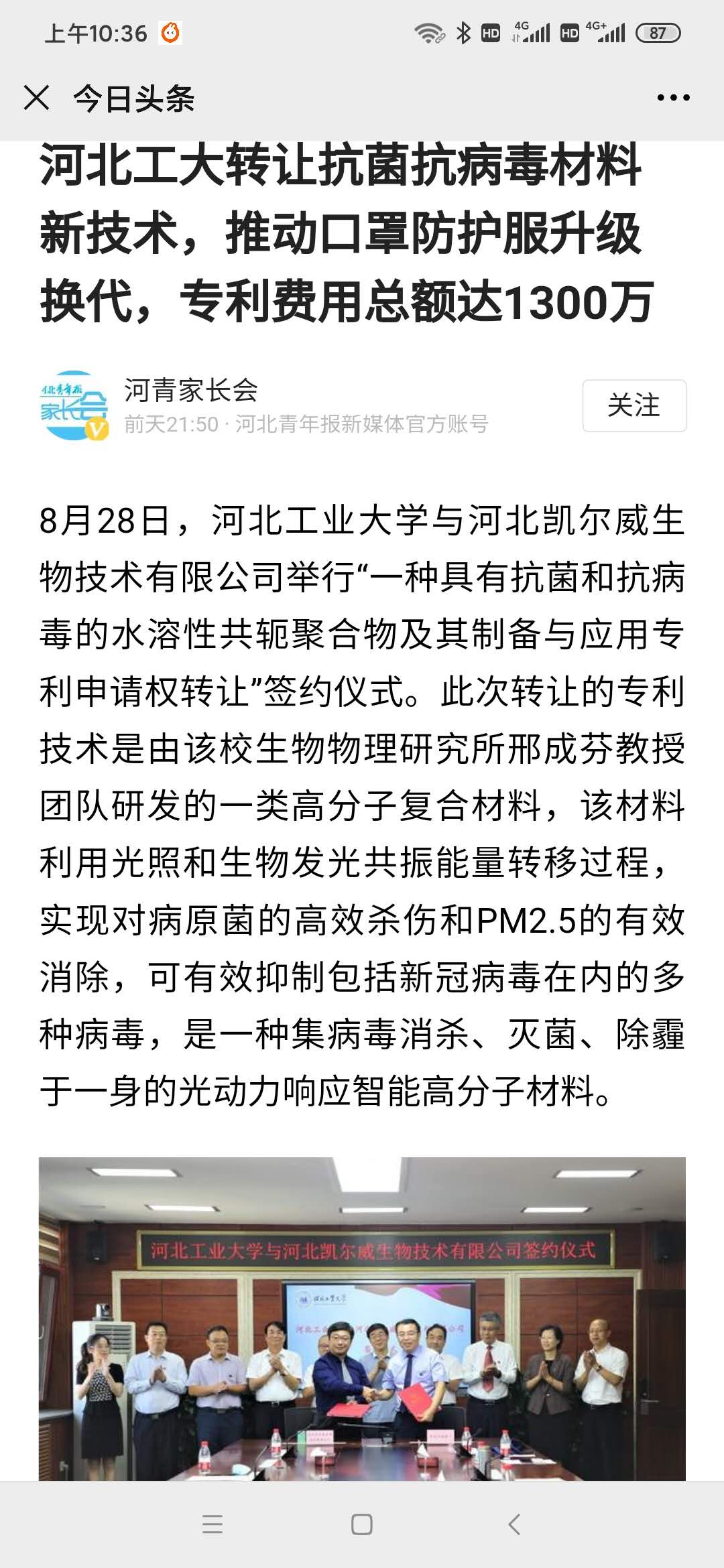The image size is (724, 1568).
Task: Open the three-dot overflow menu
Action: (673, 98)
